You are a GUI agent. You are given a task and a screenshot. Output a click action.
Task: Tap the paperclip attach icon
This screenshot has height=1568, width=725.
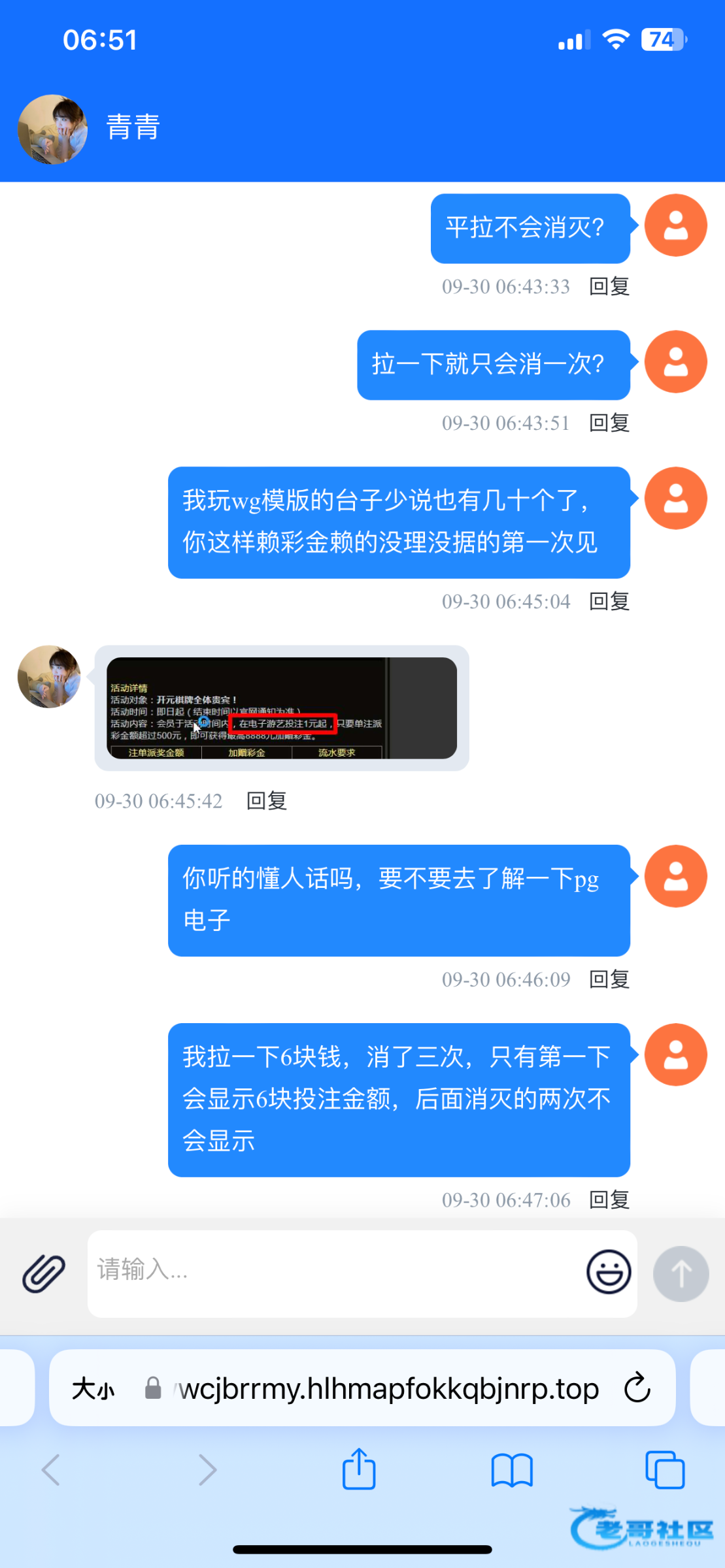44,1273
